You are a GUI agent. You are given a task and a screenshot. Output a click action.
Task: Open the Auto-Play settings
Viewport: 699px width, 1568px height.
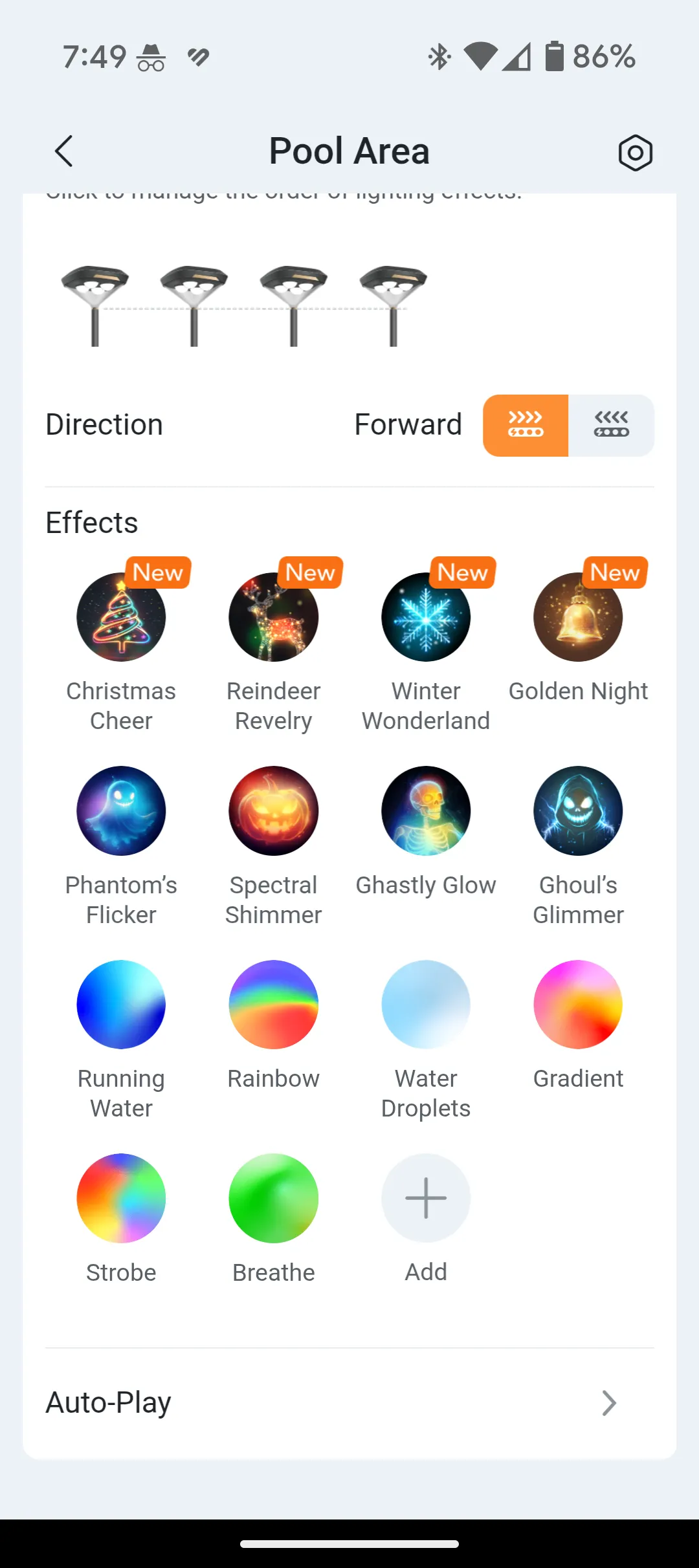tap(349, 1403)
